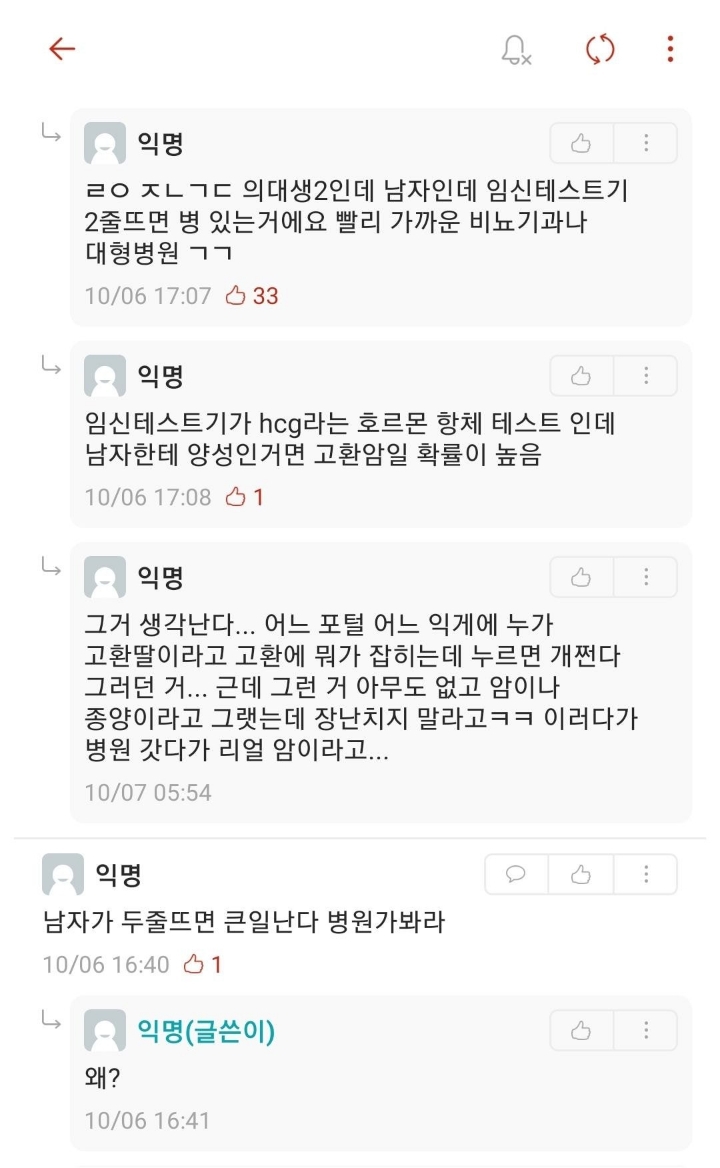The width and height of the screenshot is (720, 1168).
Task: Open options menu on the 왜? reply
Action: [645, 1031]
